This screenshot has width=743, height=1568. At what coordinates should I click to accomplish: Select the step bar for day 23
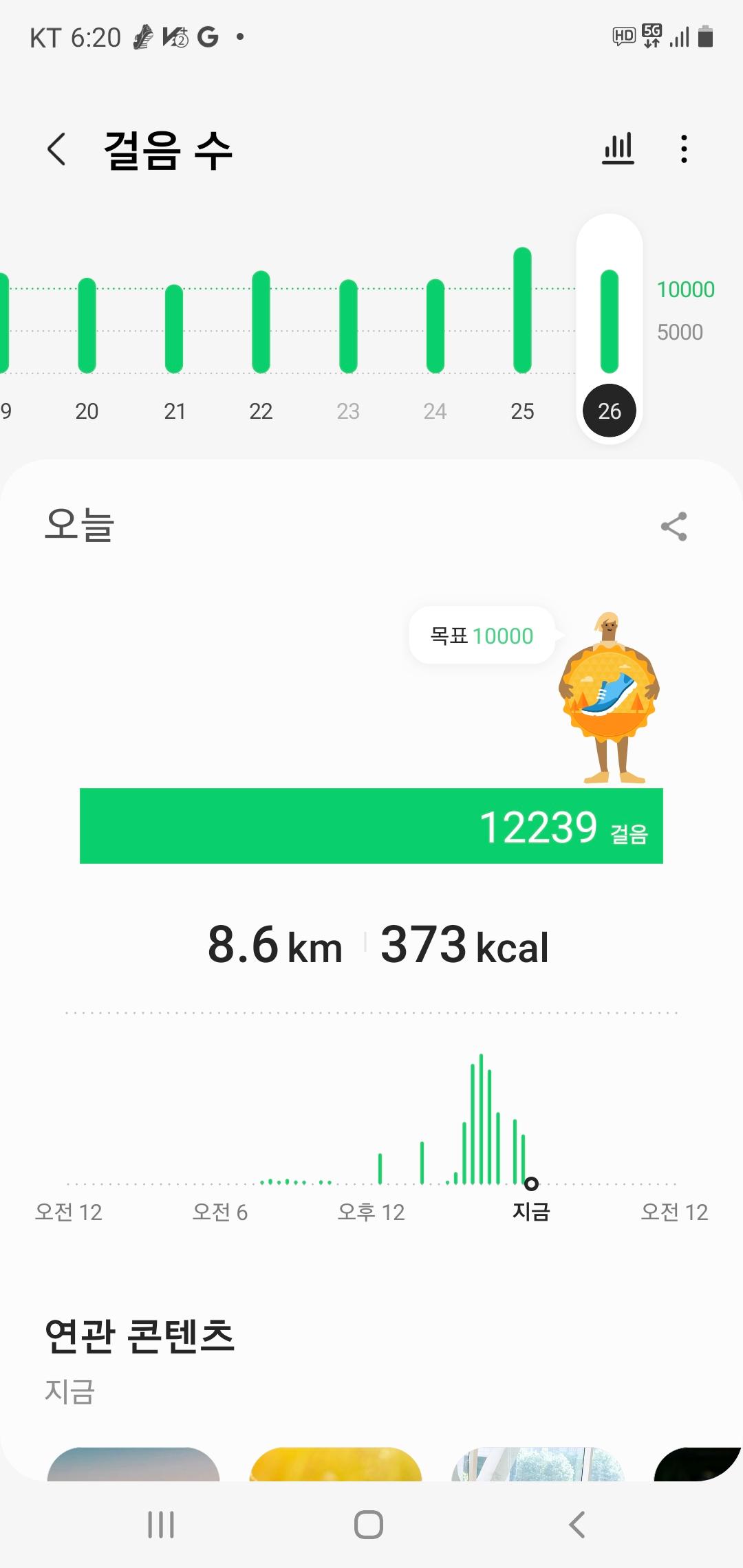coord(348,326)
